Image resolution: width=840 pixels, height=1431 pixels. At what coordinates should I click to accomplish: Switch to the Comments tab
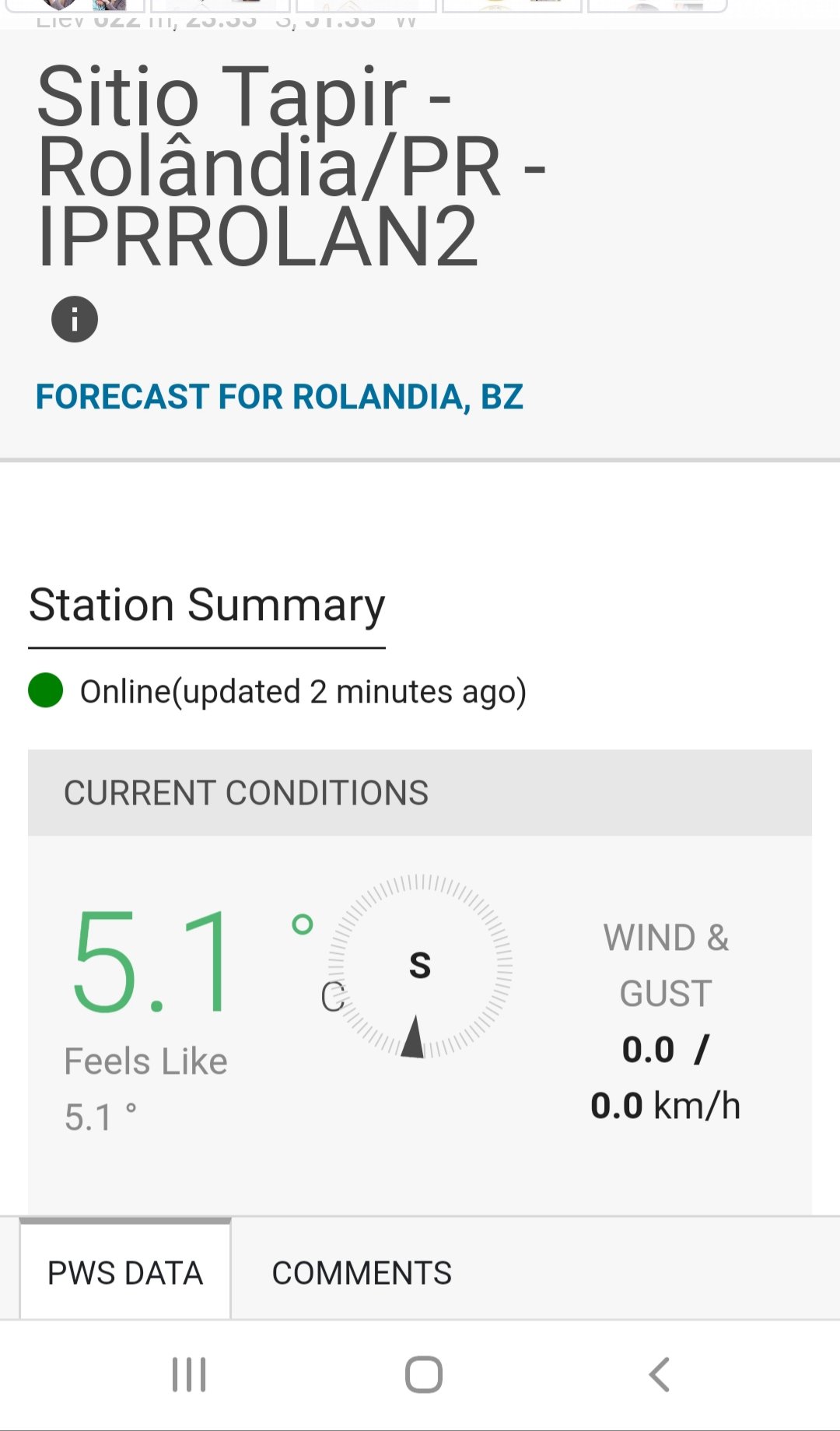362,1273
